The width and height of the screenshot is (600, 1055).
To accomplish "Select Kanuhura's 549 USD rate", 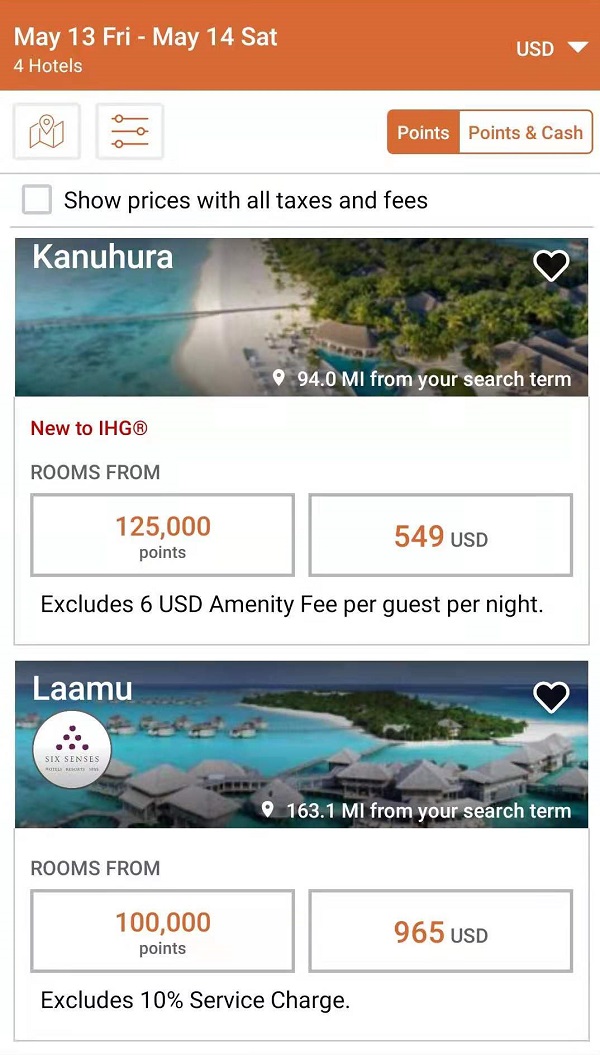I will point(441,535).
